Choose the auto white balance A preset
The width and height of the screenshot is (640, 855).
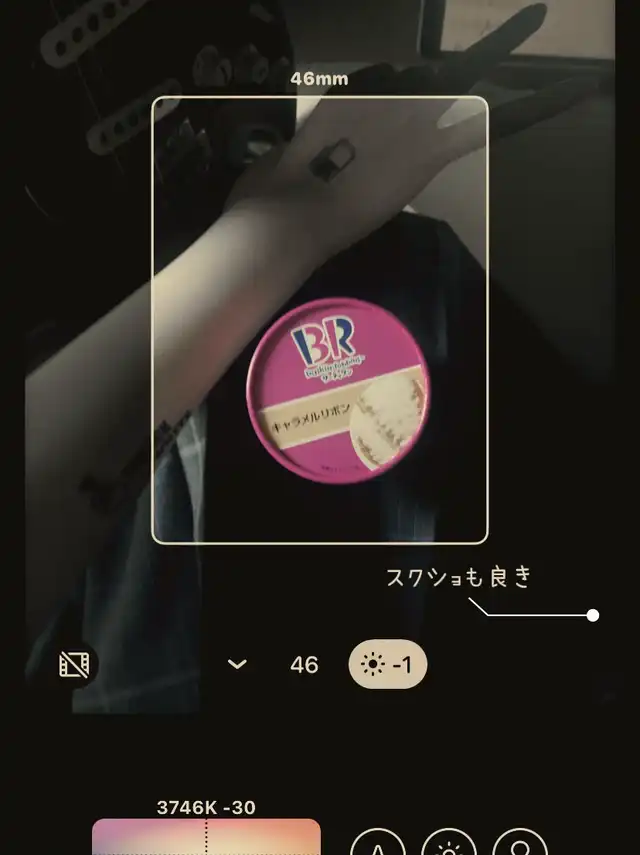(x=378, y=842)
